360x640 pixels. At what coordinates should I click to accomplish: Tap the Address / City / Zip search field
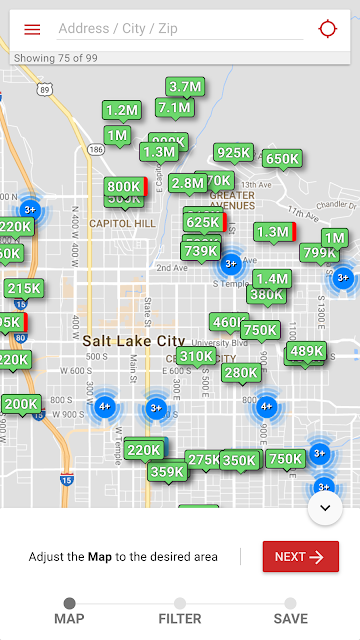click(180, 29)
